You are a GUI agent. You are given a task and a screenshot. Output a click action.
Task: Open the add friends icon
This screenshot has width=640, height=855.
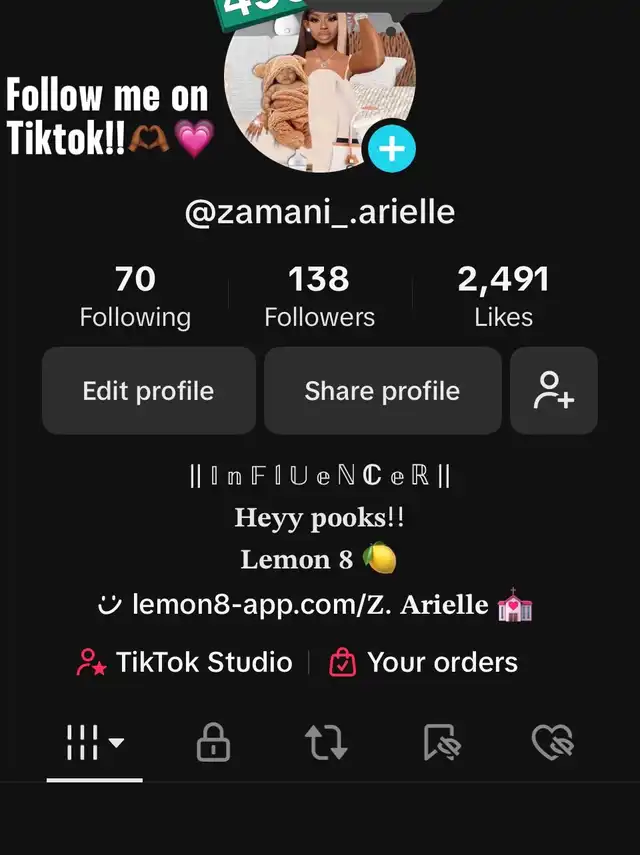553,391
